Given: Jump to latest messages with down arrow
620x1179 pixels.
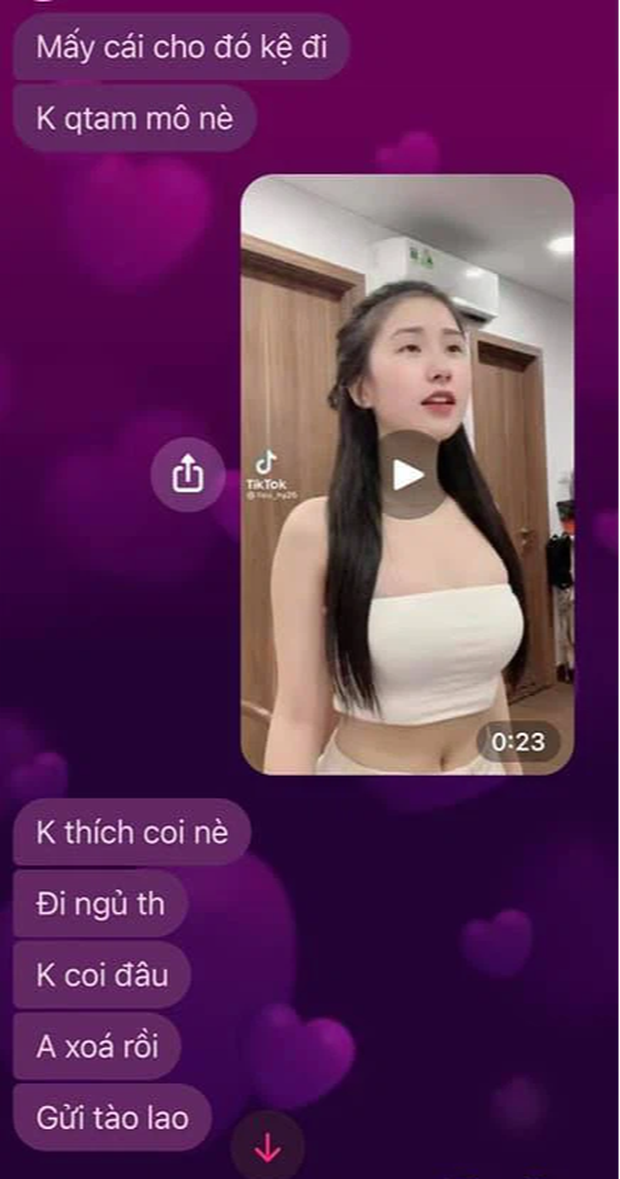Looking at the screenshot, I should click(267, 1149).
